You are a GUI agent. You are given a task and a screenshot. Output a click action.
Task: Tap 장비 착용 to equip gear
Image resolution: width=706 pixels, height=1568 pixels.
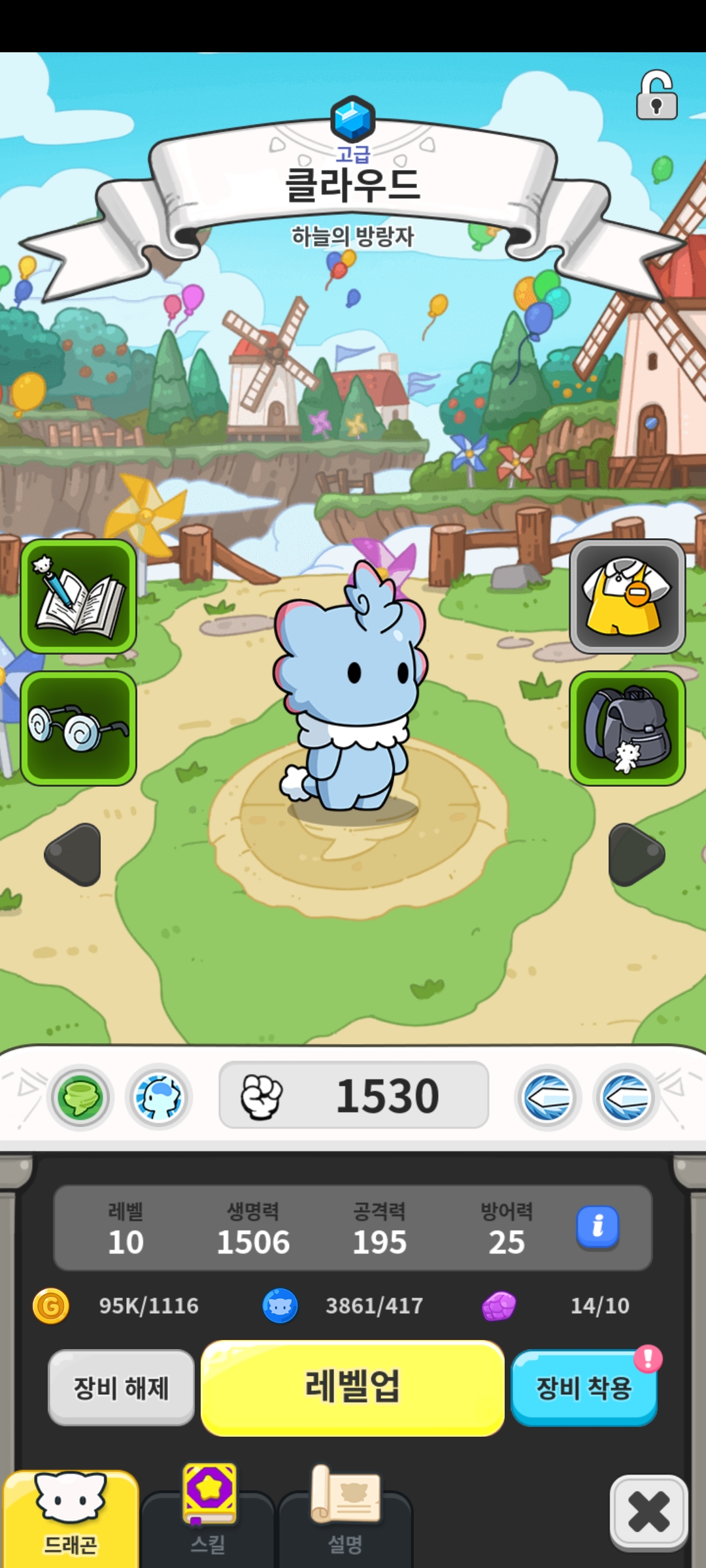click(x=584, y=1387)
